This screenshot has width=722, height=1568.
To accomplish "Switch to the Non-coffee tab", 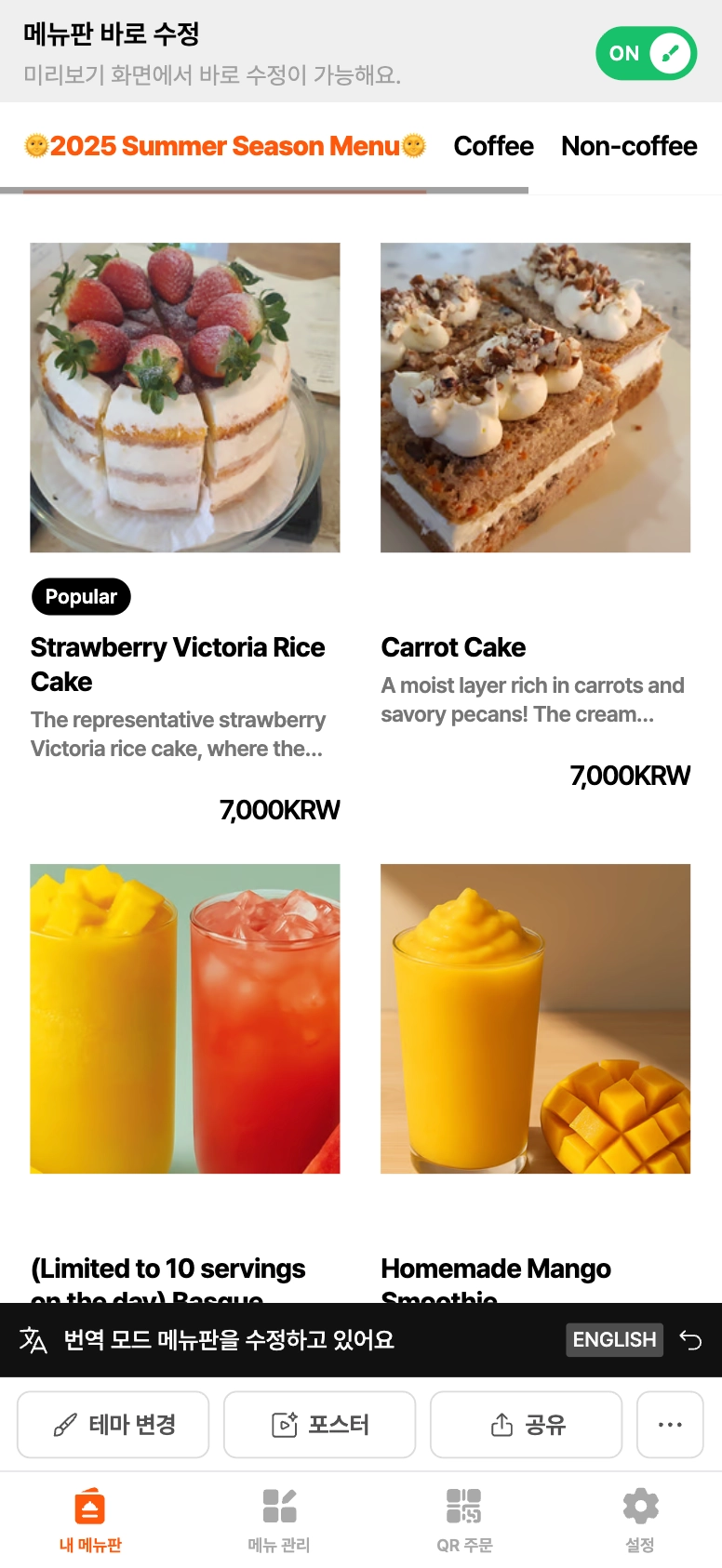I will [x=629, y=146].
